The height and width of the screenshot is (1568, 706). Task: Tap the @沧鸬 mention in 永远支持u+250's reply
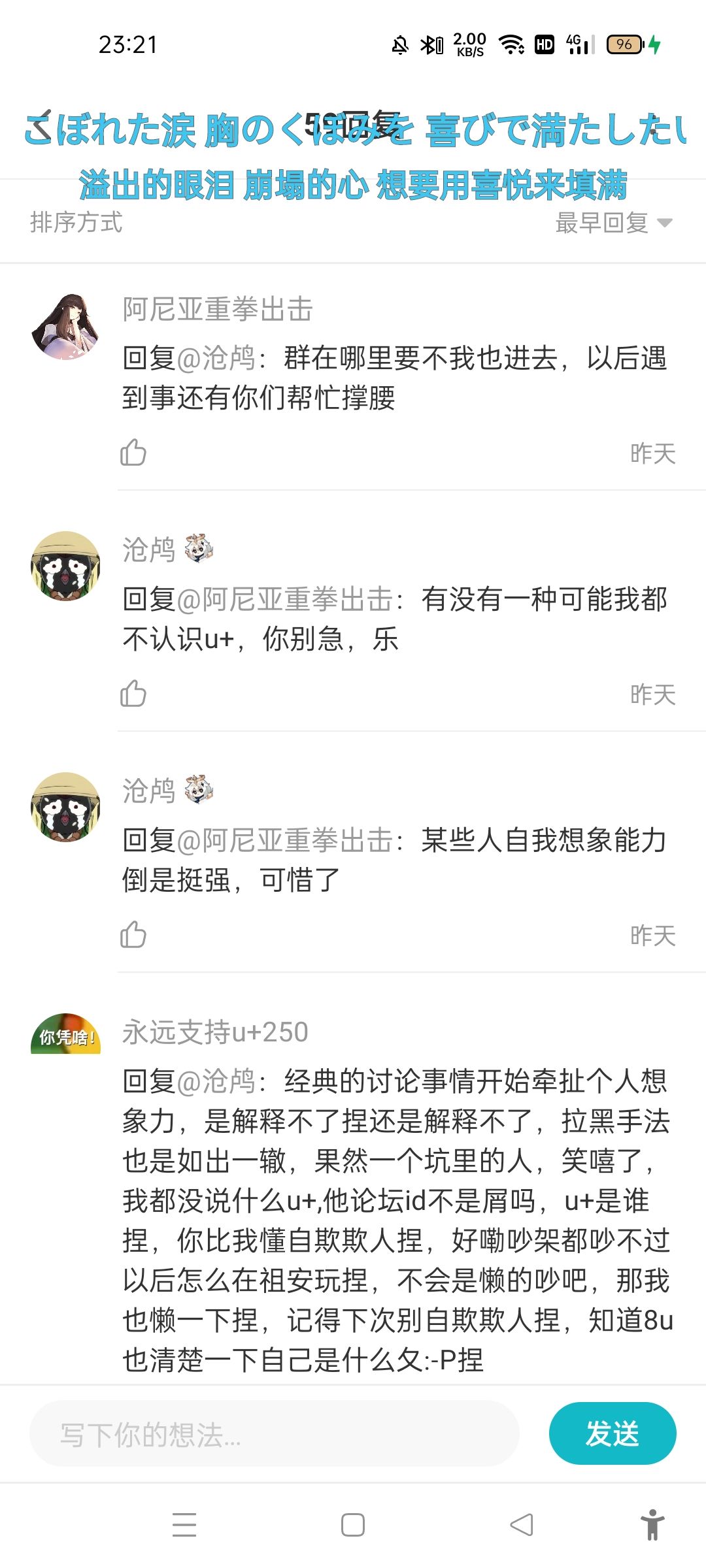(x=216, y=1081)
